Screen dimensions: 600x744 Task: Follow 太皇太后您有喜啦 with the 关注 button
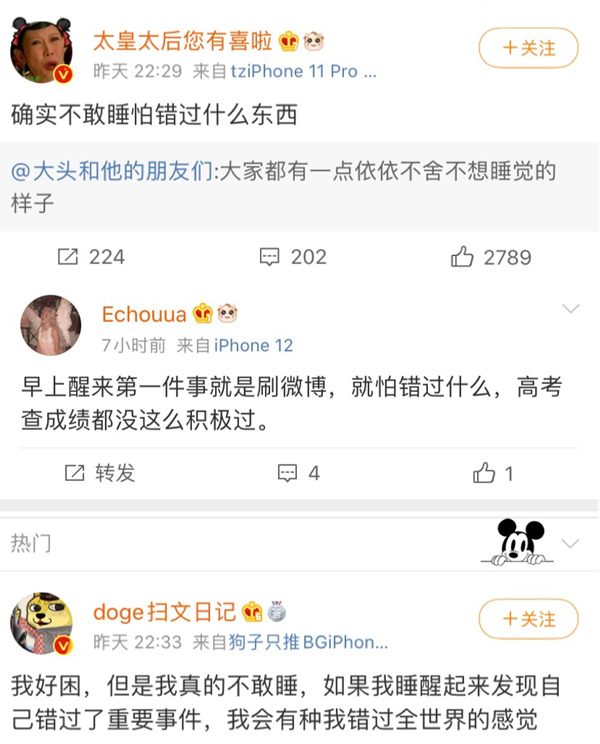tap(528, 47)
